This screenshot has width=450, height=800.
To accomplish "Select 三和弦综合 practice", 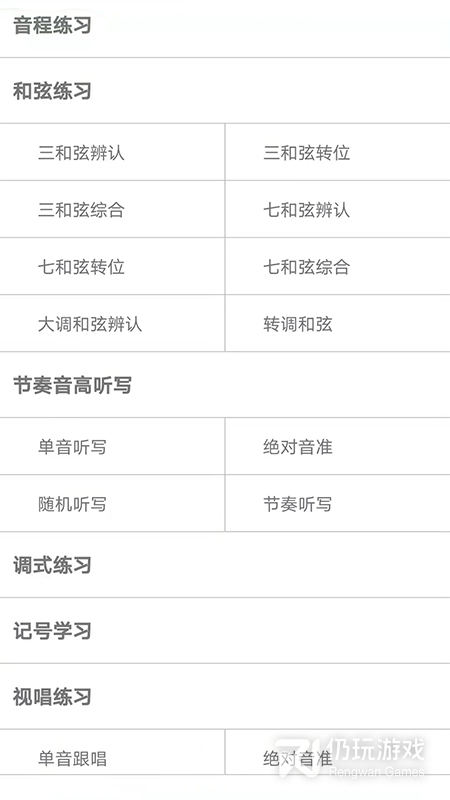I will [112, 209].
